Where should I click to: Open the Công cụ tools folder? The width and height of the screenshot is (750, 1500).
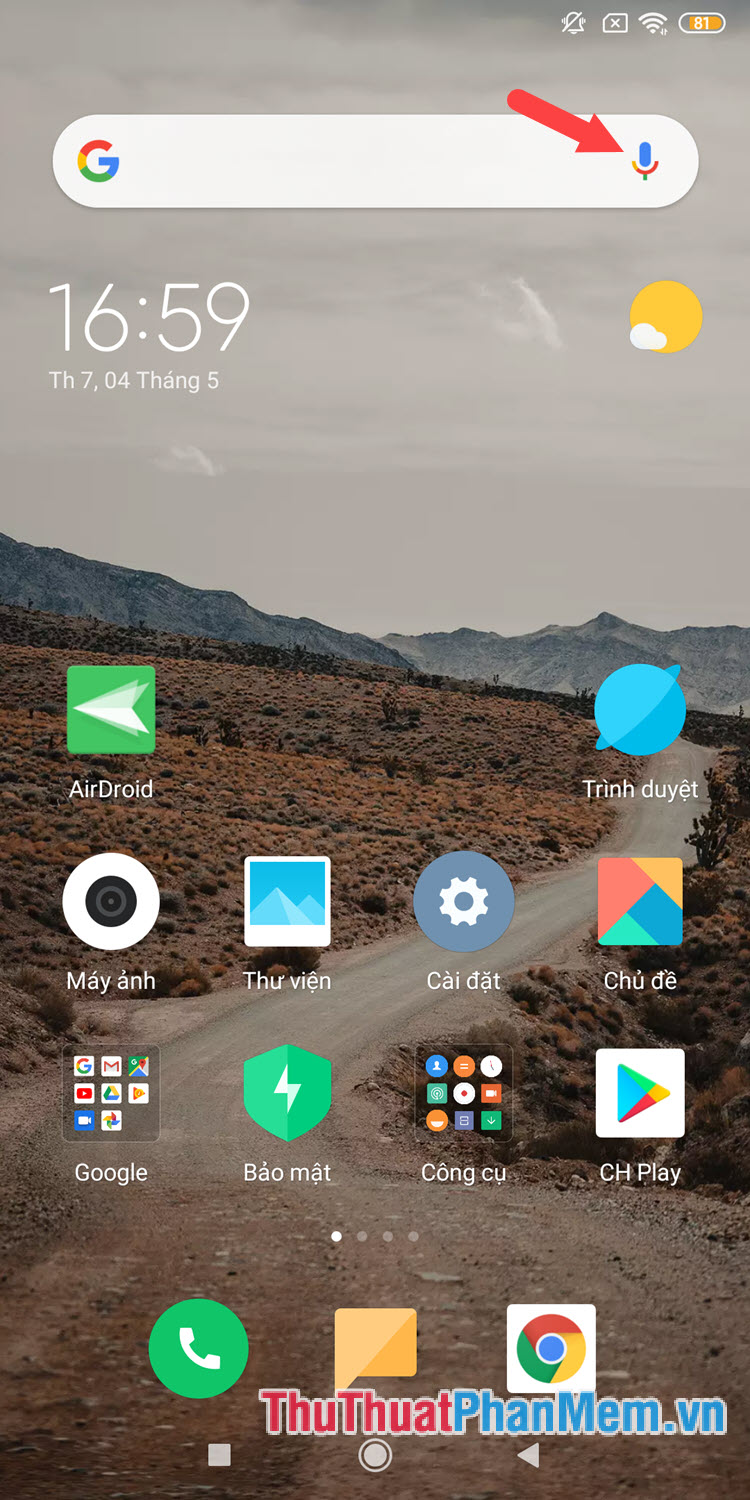click(x=463, y=1093)
